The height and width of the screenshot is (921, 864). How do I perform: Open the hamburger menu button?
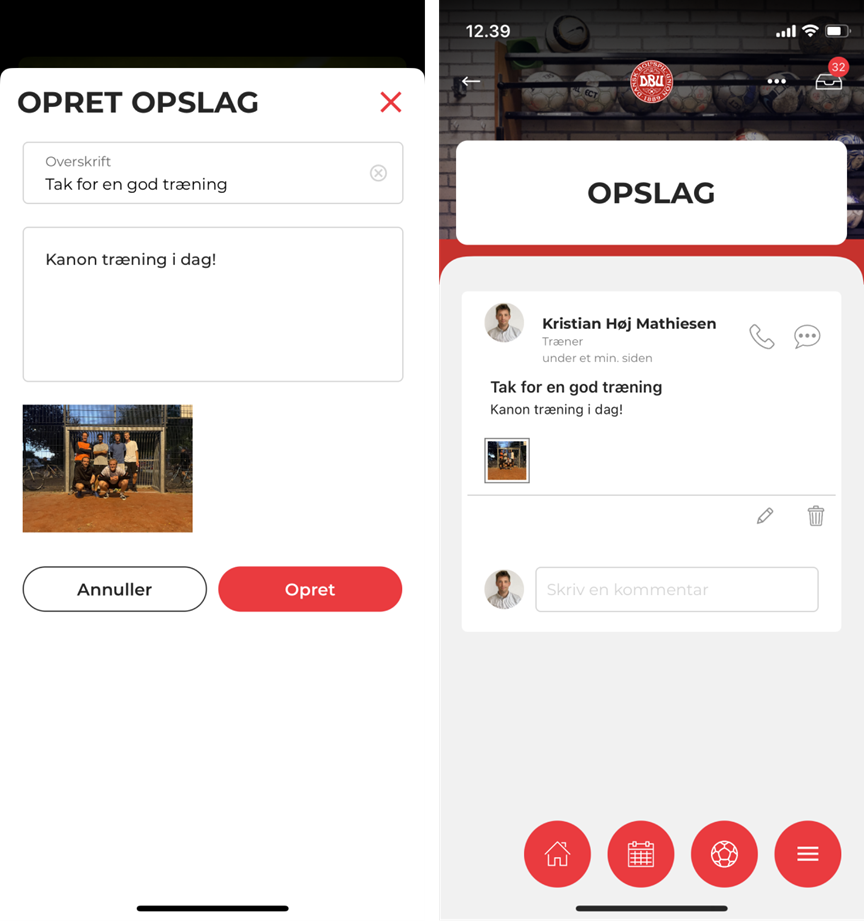(x=807, y=854)
